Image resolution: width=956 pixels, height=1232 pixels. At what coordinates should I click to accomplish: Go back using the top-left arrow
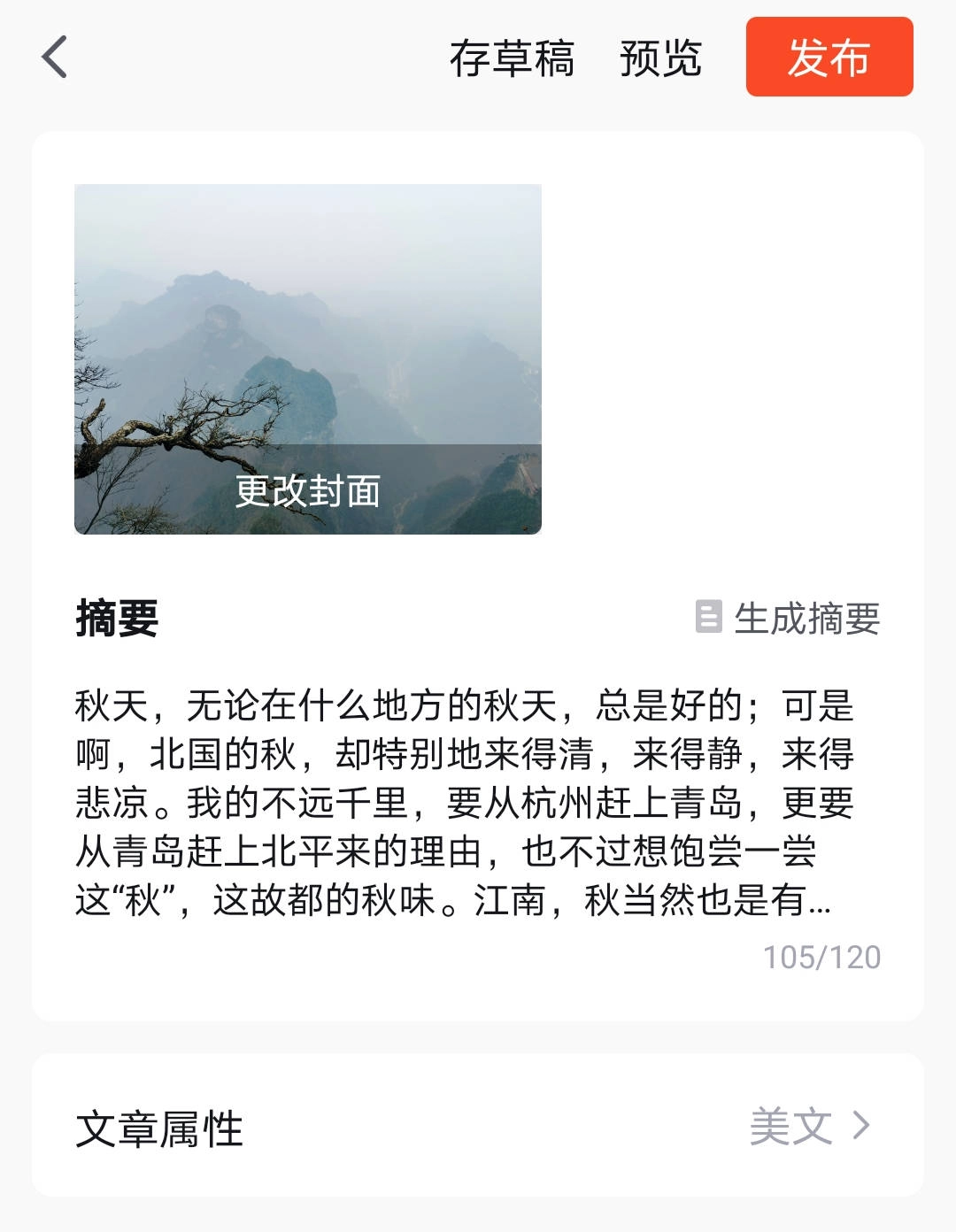click(x=55, y=58)
